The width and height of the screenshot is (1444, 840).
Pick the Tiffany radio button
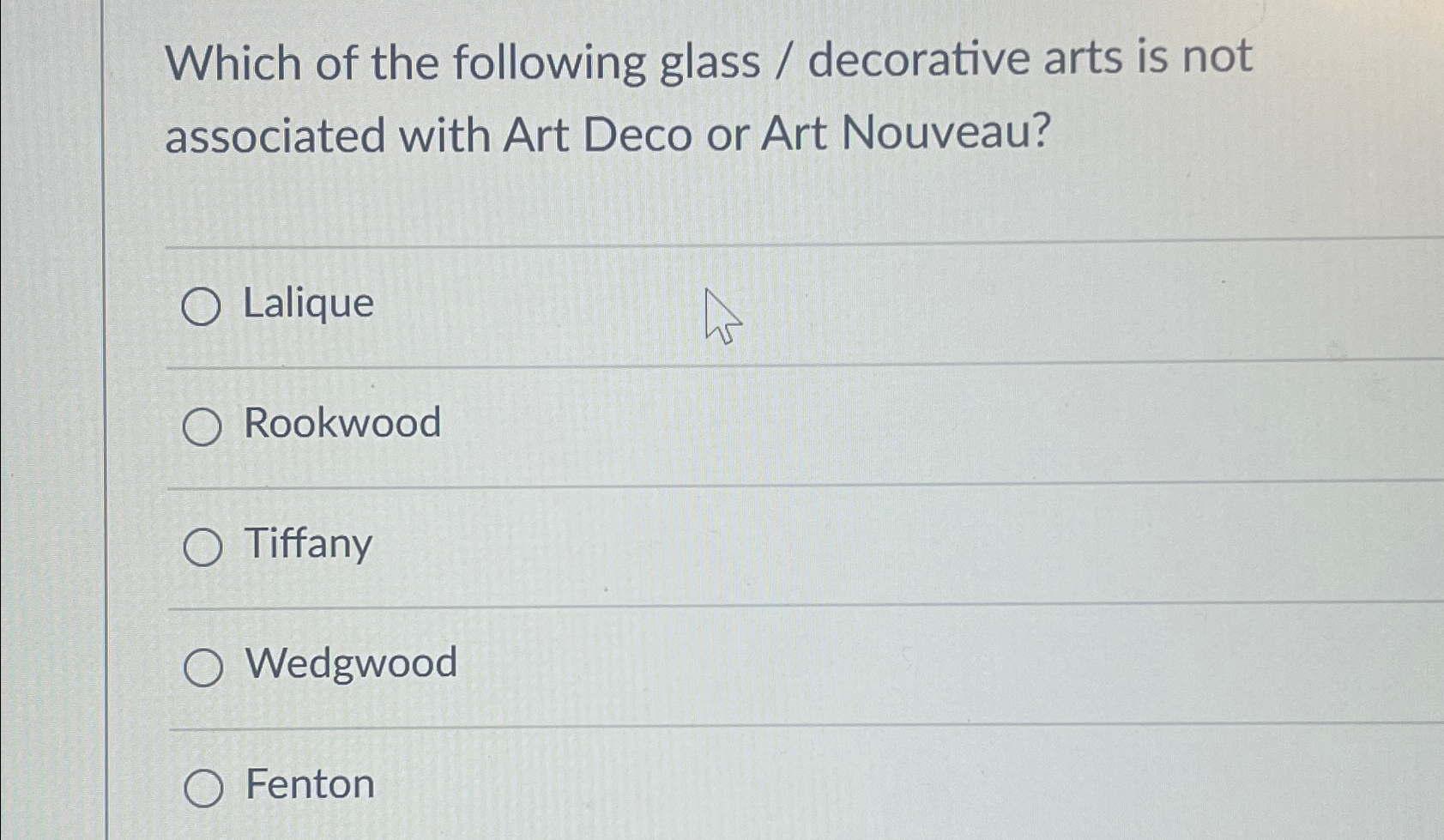coord(203,547)
